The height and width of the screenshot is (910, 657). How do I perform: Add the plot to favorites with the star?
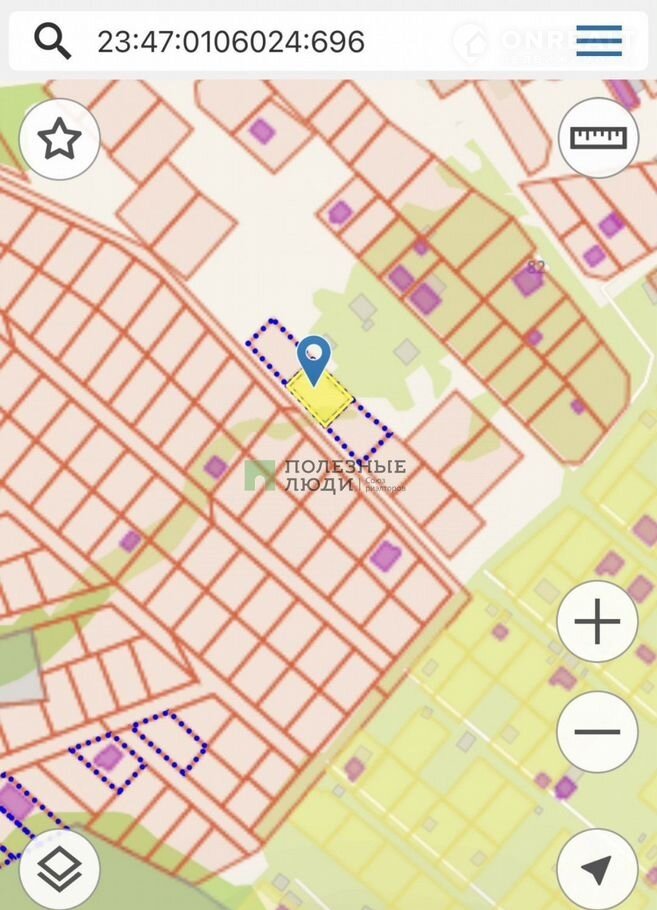(59, 140)
